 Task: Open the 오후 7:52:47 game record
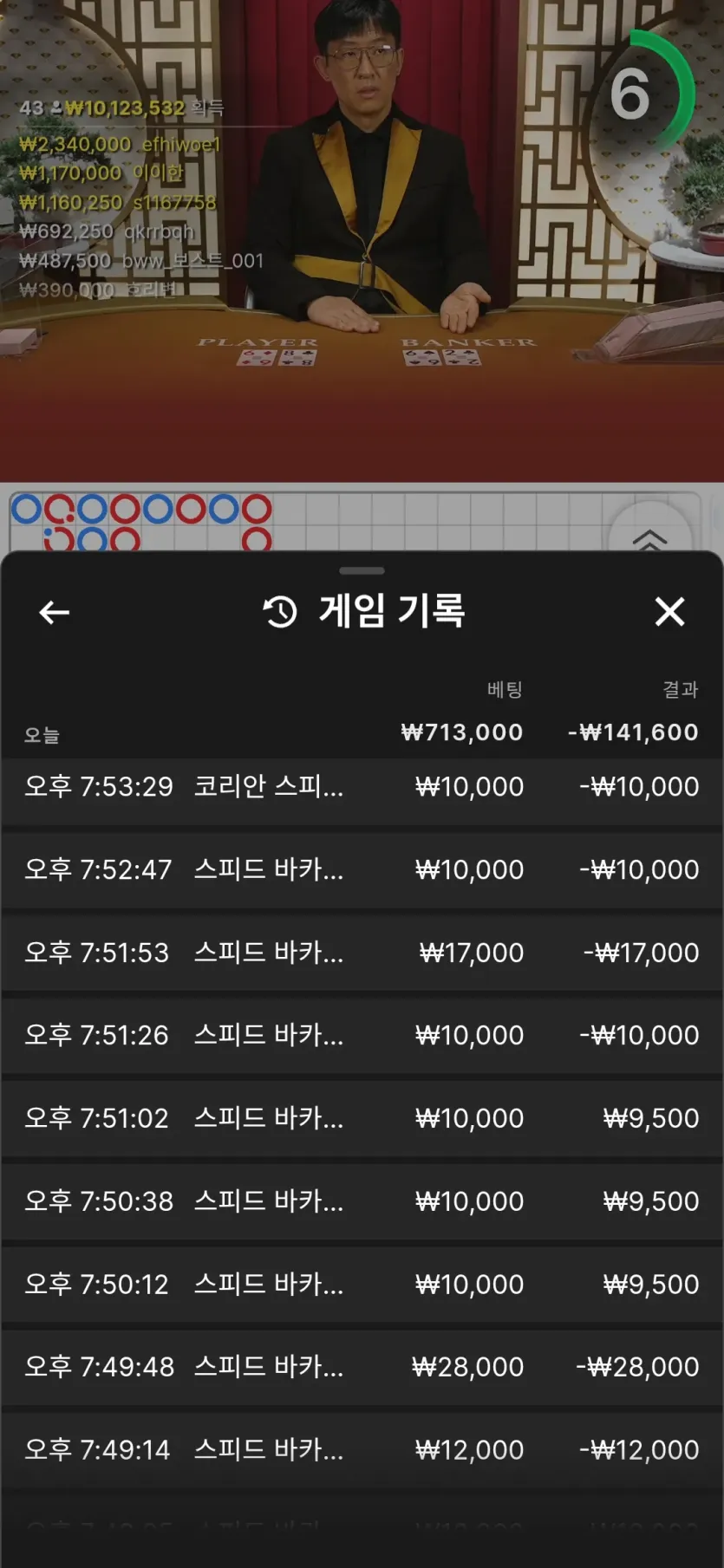[x=362, y=869]
